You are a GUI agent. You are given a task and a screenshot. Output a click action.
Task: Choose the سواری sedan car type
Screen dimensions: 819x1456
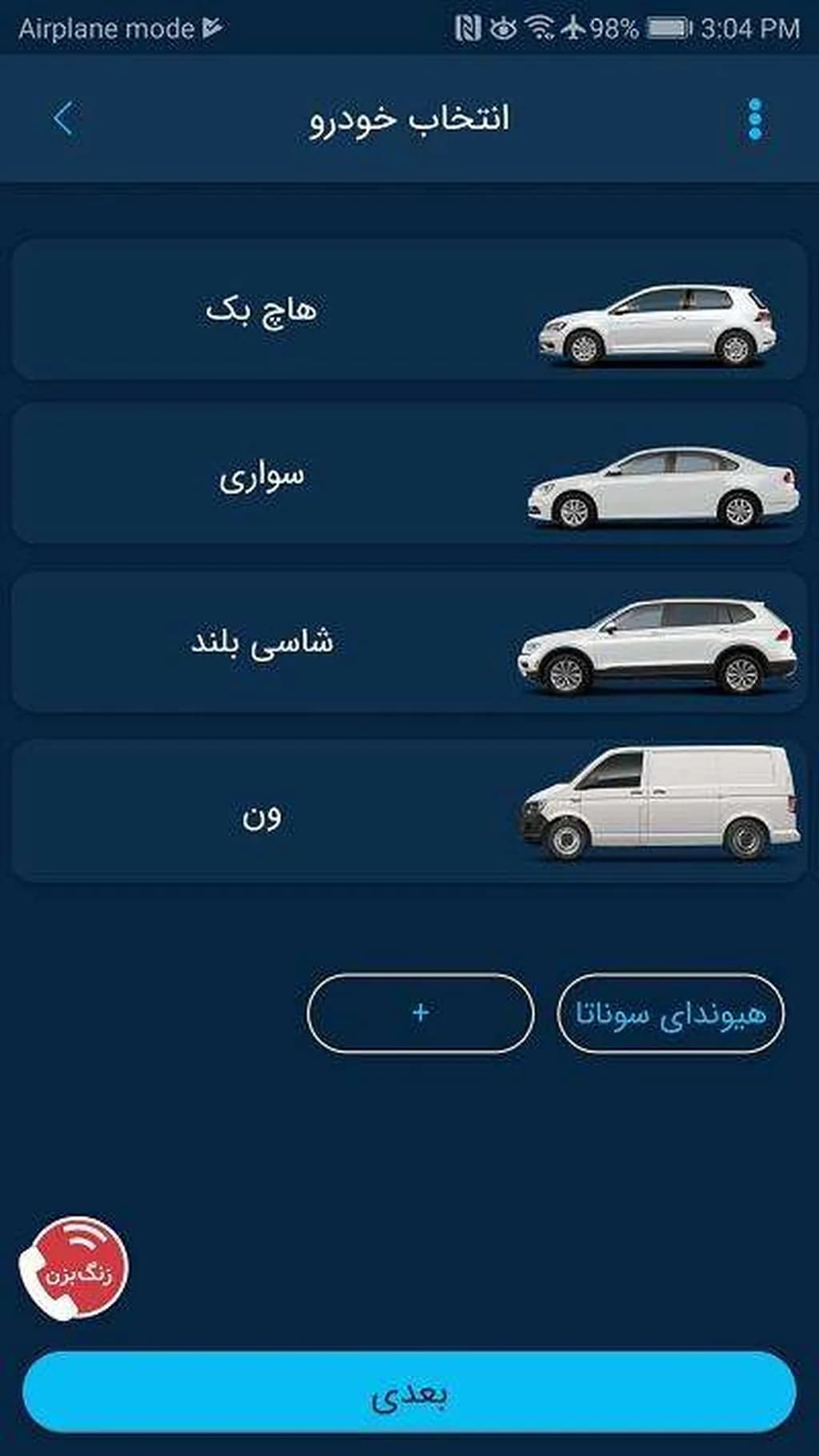409,474
